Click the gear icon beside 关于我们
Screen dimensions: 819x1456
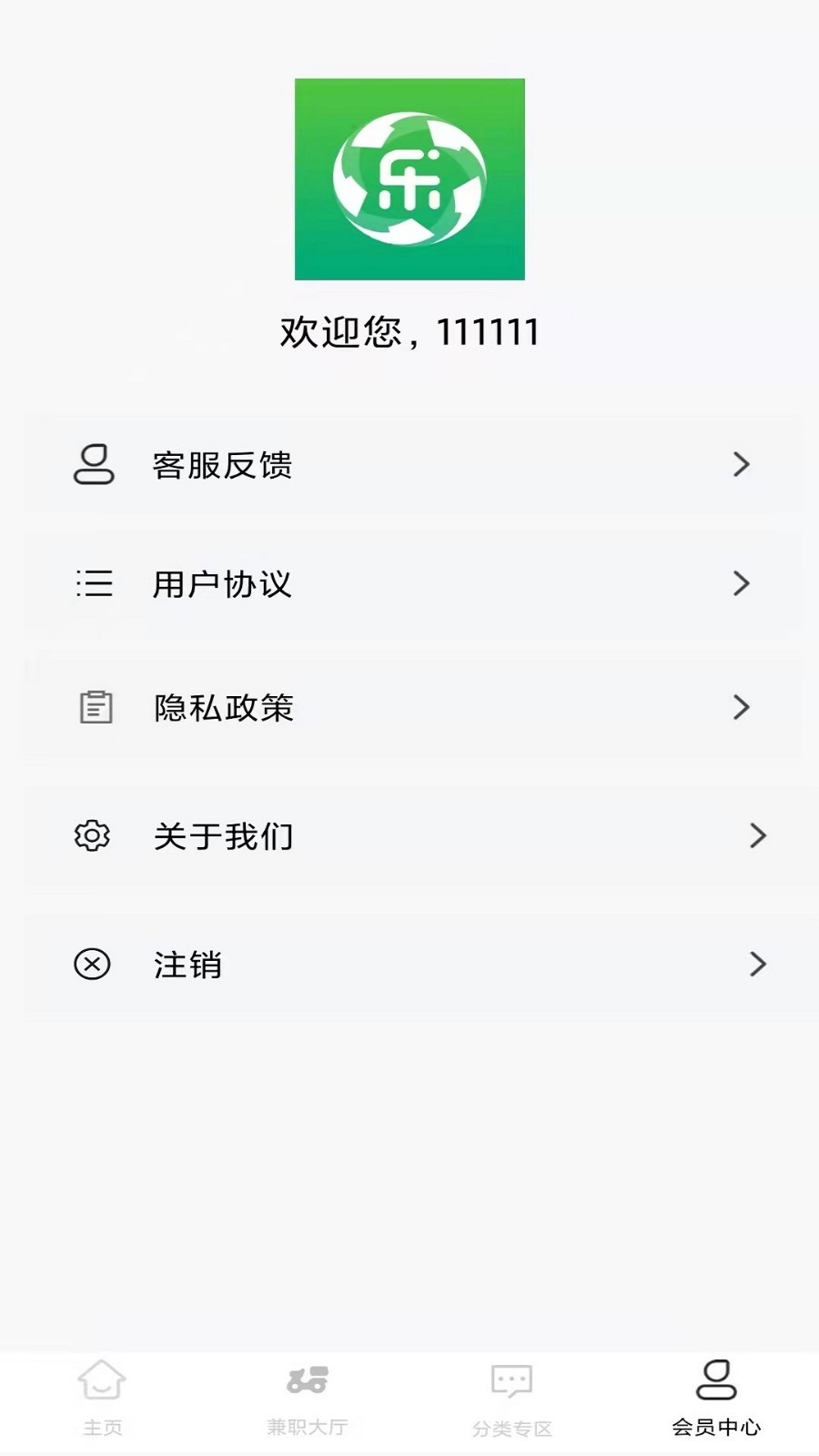coord(91,835)
